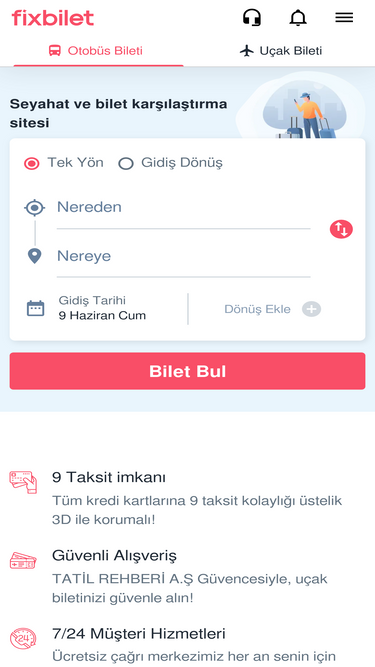The height and width of the screenshot is (667, 375).
Task: Open the notifications bell
Action: point(298,17)
